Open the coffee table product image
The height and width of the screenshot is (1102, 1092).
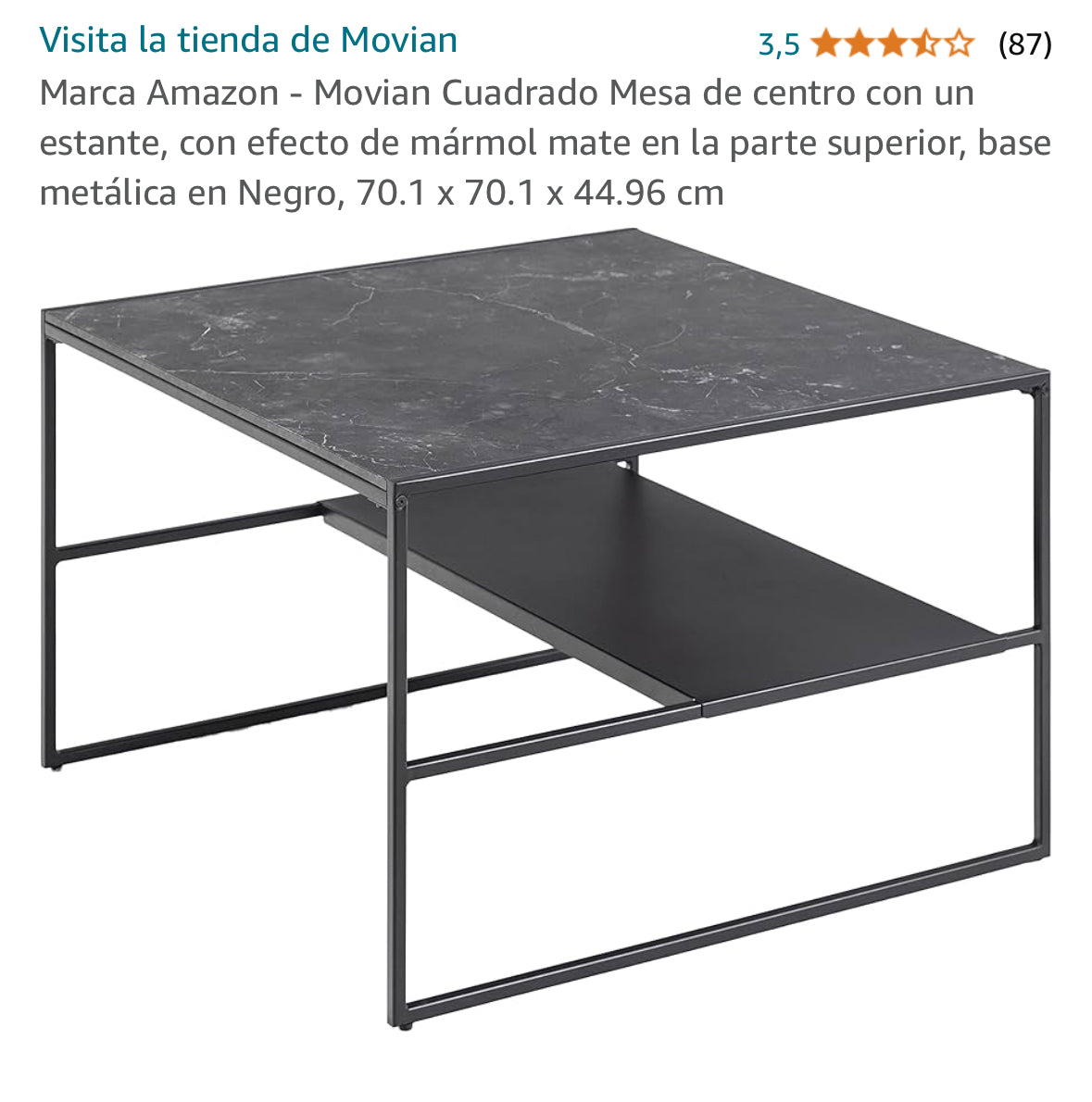click(546, 630)
